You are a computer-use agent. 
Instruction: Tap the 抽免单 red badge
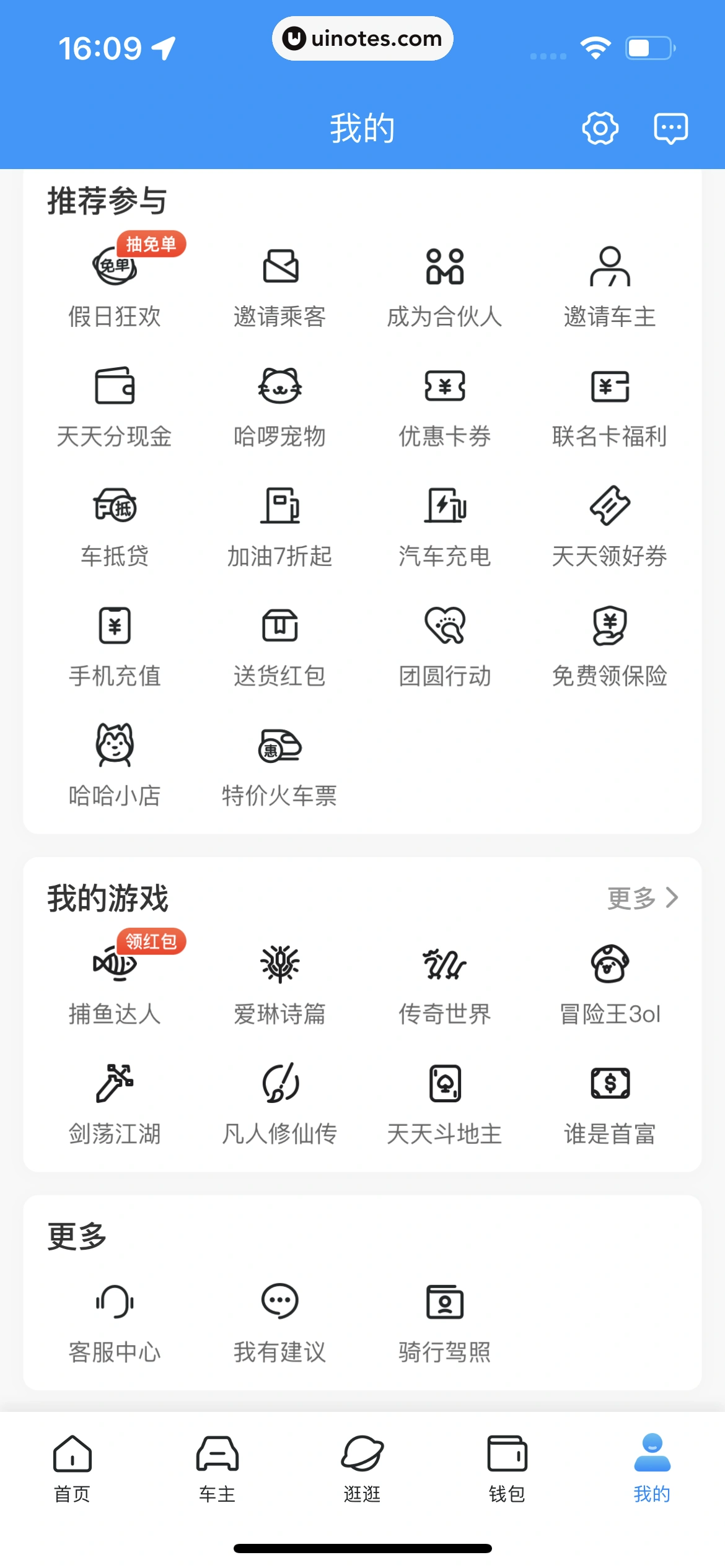[152, 244]
